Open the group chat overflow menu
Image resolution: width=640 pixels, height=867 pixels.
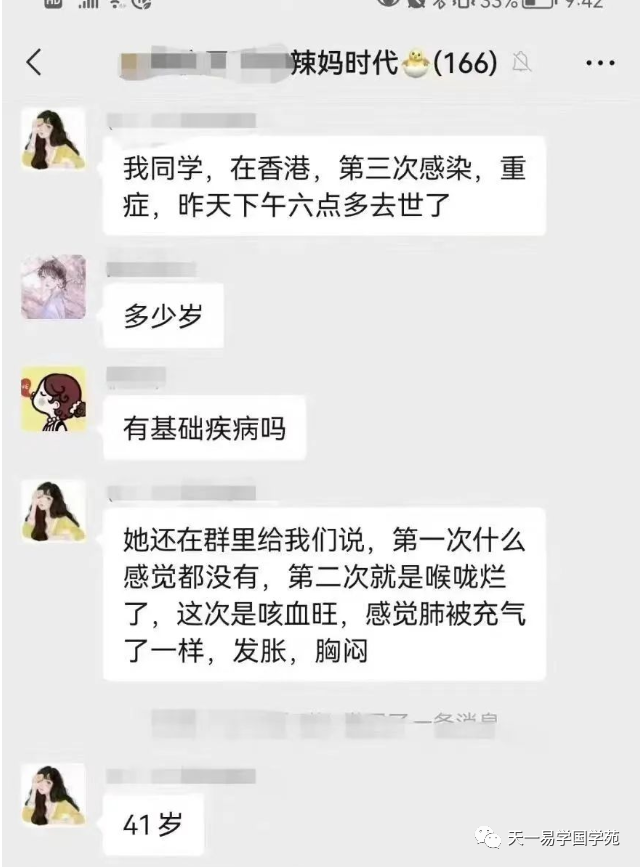(x=599, y=63)
